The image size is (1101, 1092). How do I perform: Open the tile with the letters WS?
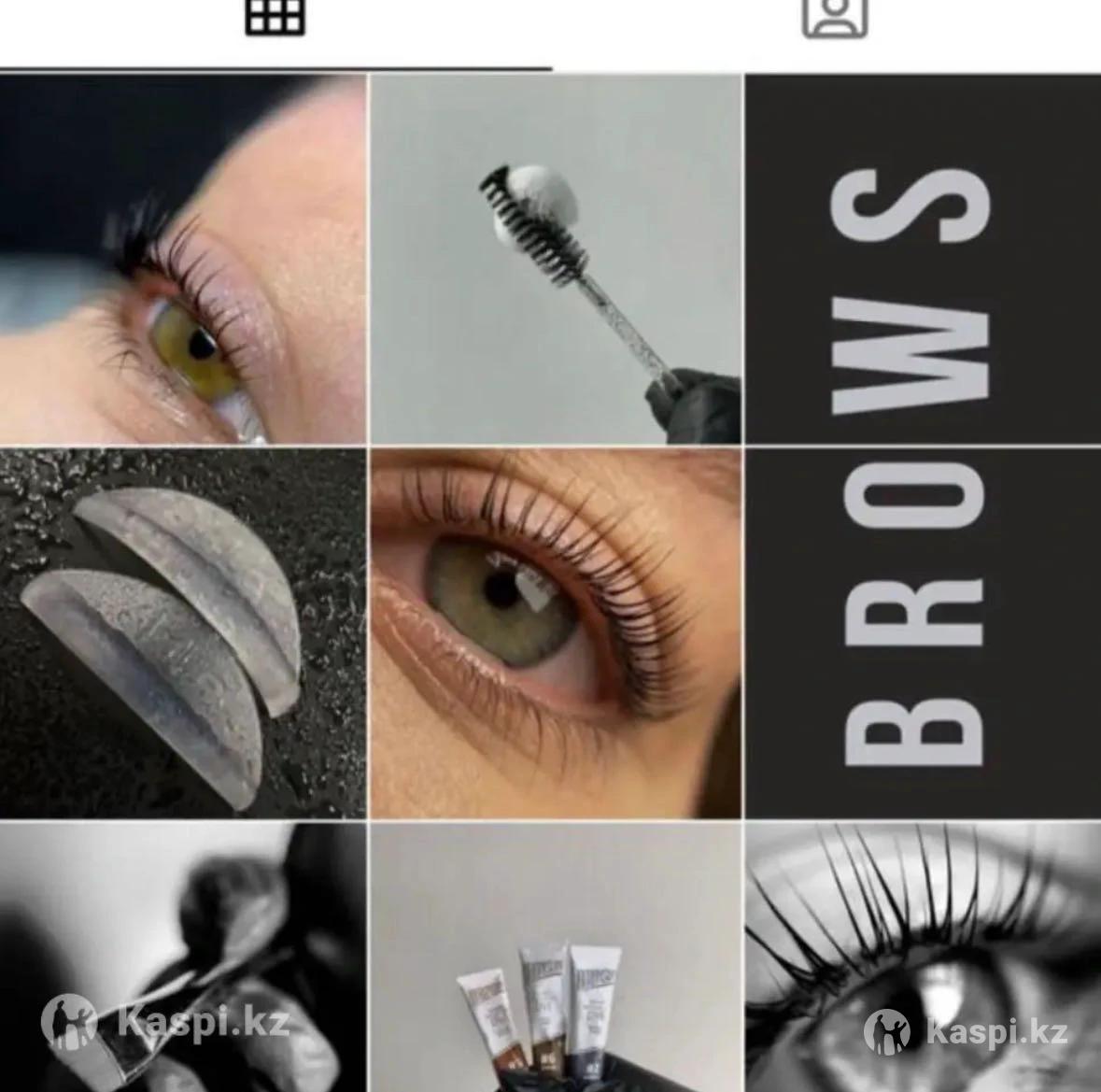923,260
